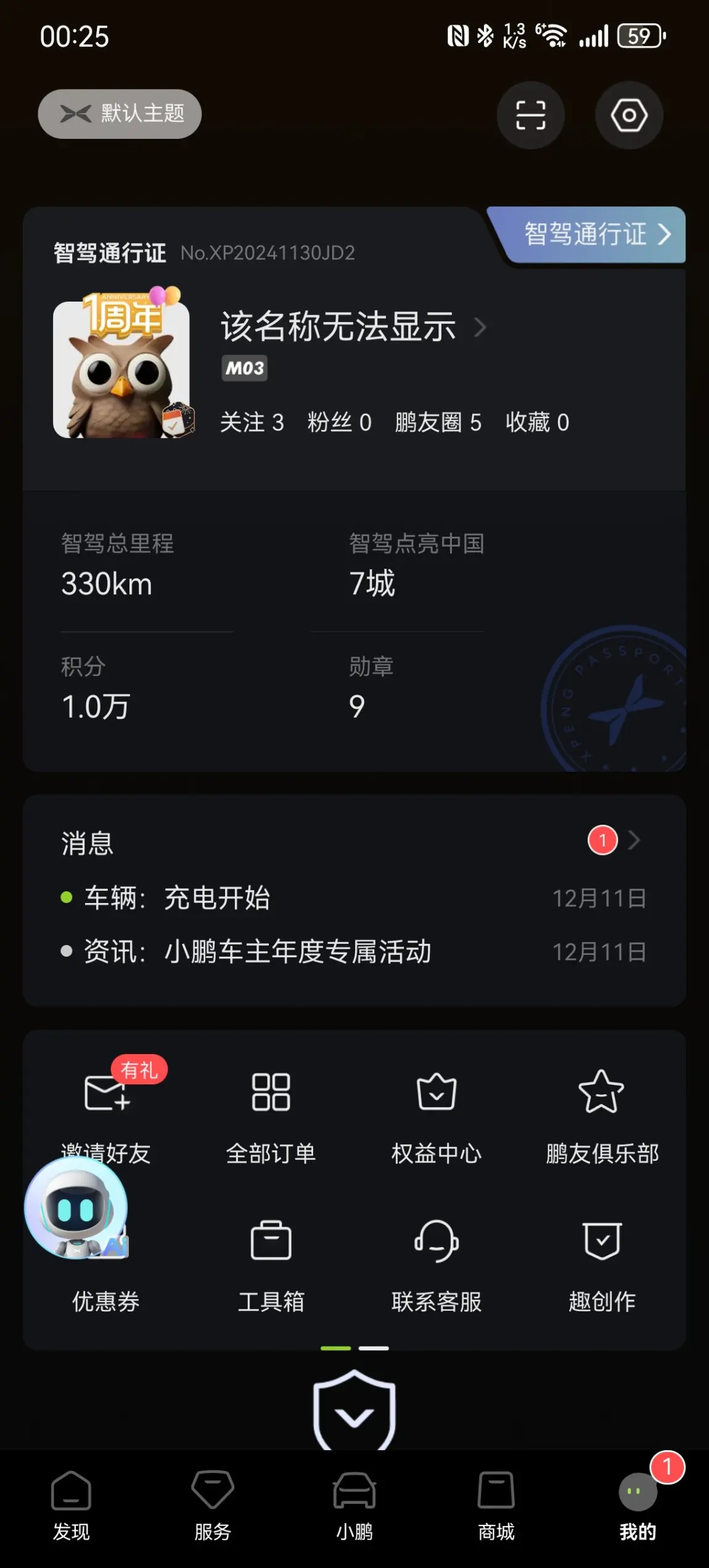Expand the 消息 messages section chevron

tap(634, 840)
